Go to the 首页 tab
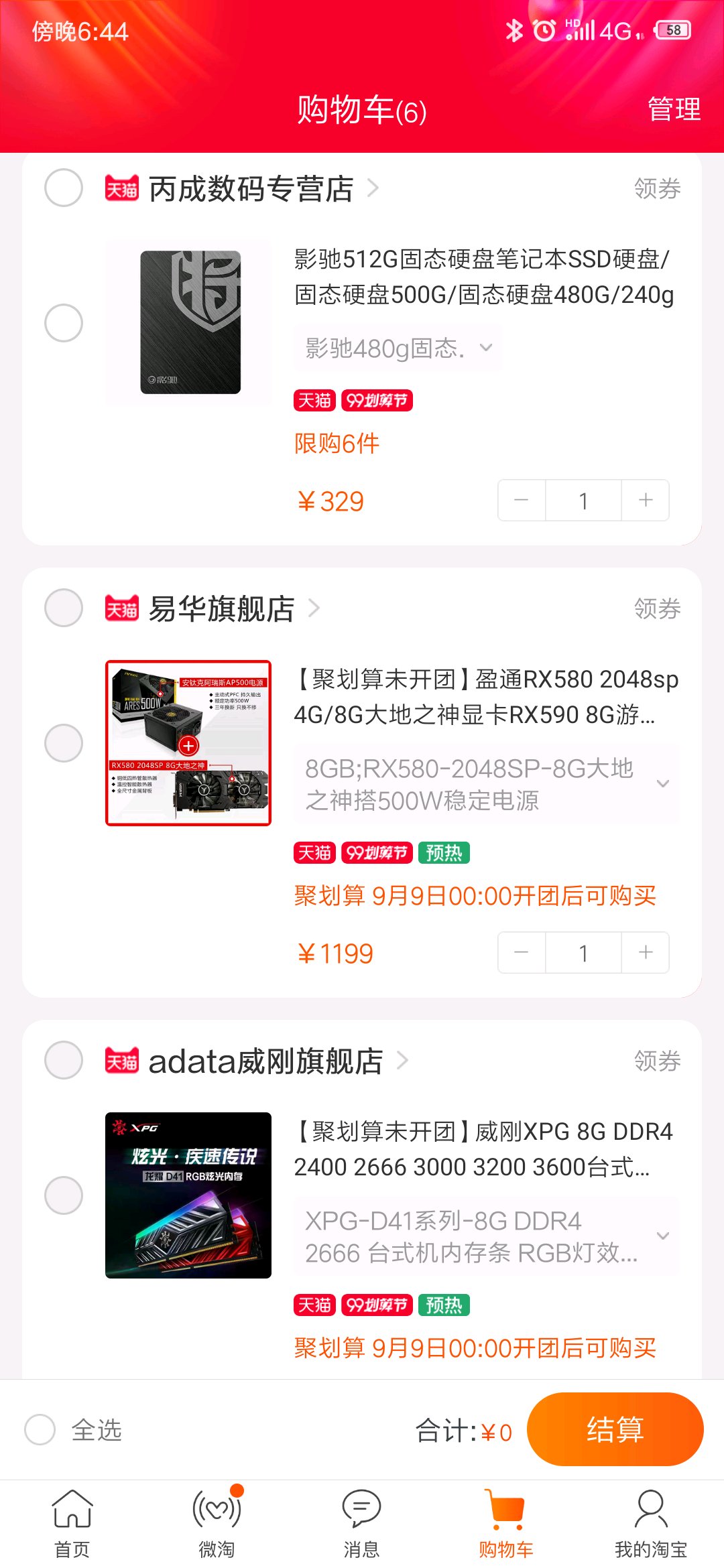This screenshot has width=724, height=1568. point(72,1524)
